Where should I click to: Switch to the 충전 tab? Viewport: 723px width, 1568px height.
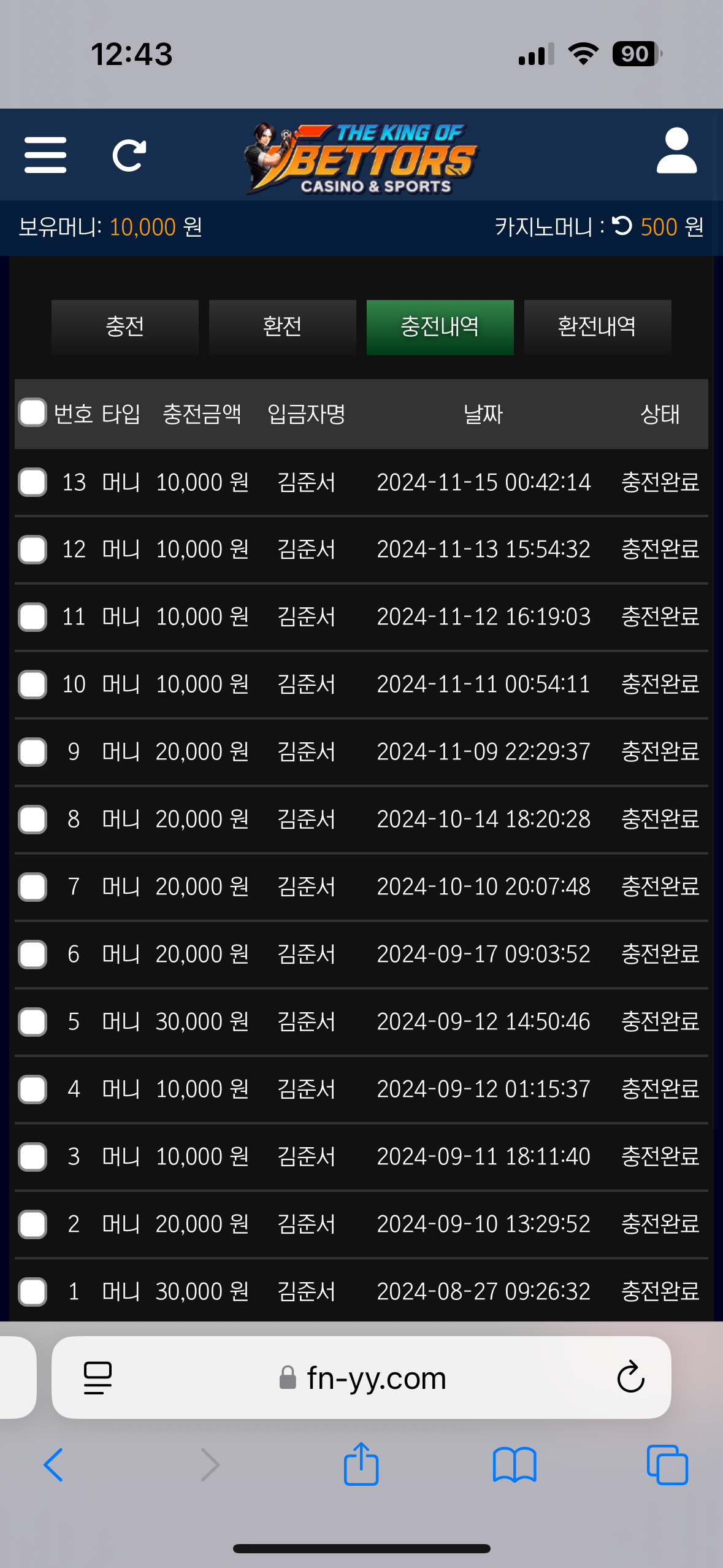tap(125, 327)
